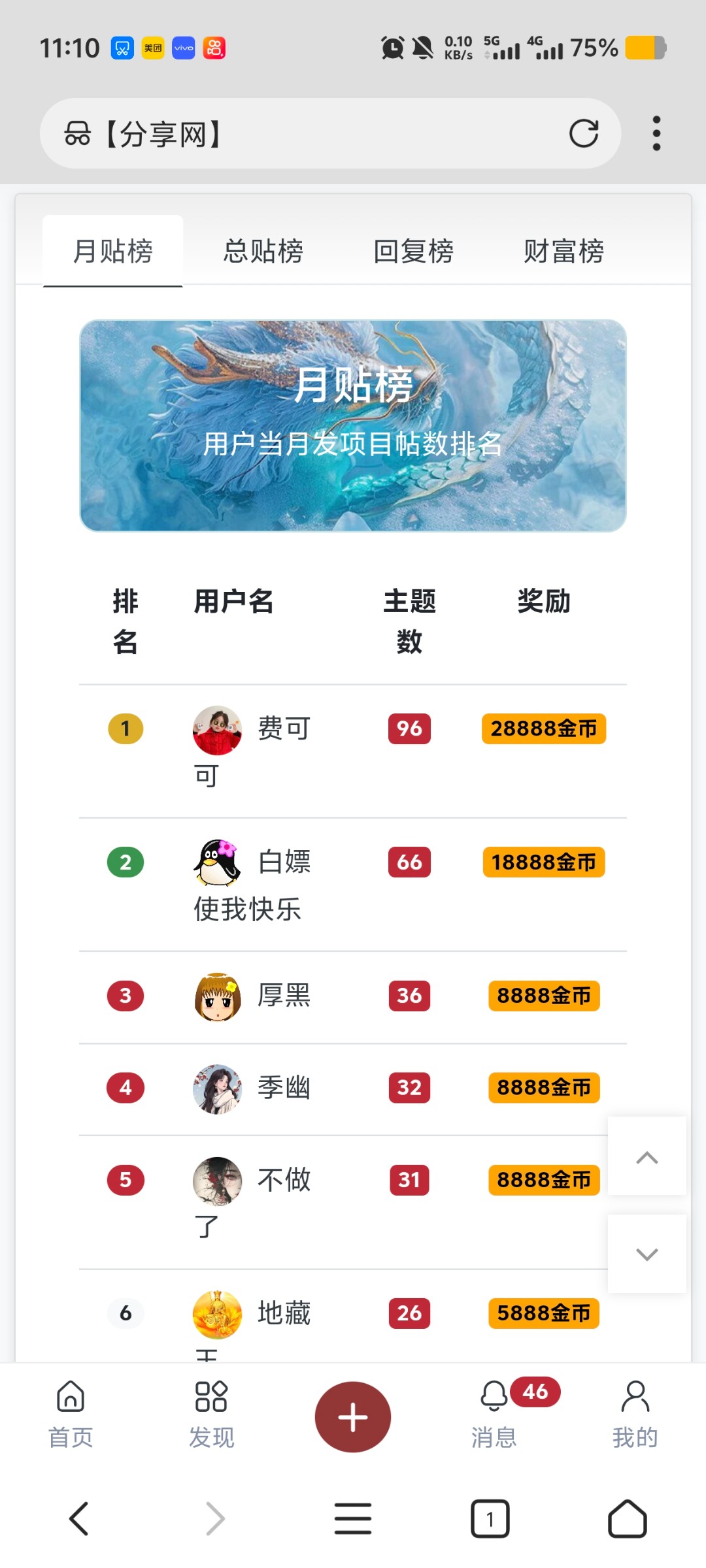Switch to the 财富榜 tab
The height and width of the screenshot is (1568, 706).
coord(563,252)
